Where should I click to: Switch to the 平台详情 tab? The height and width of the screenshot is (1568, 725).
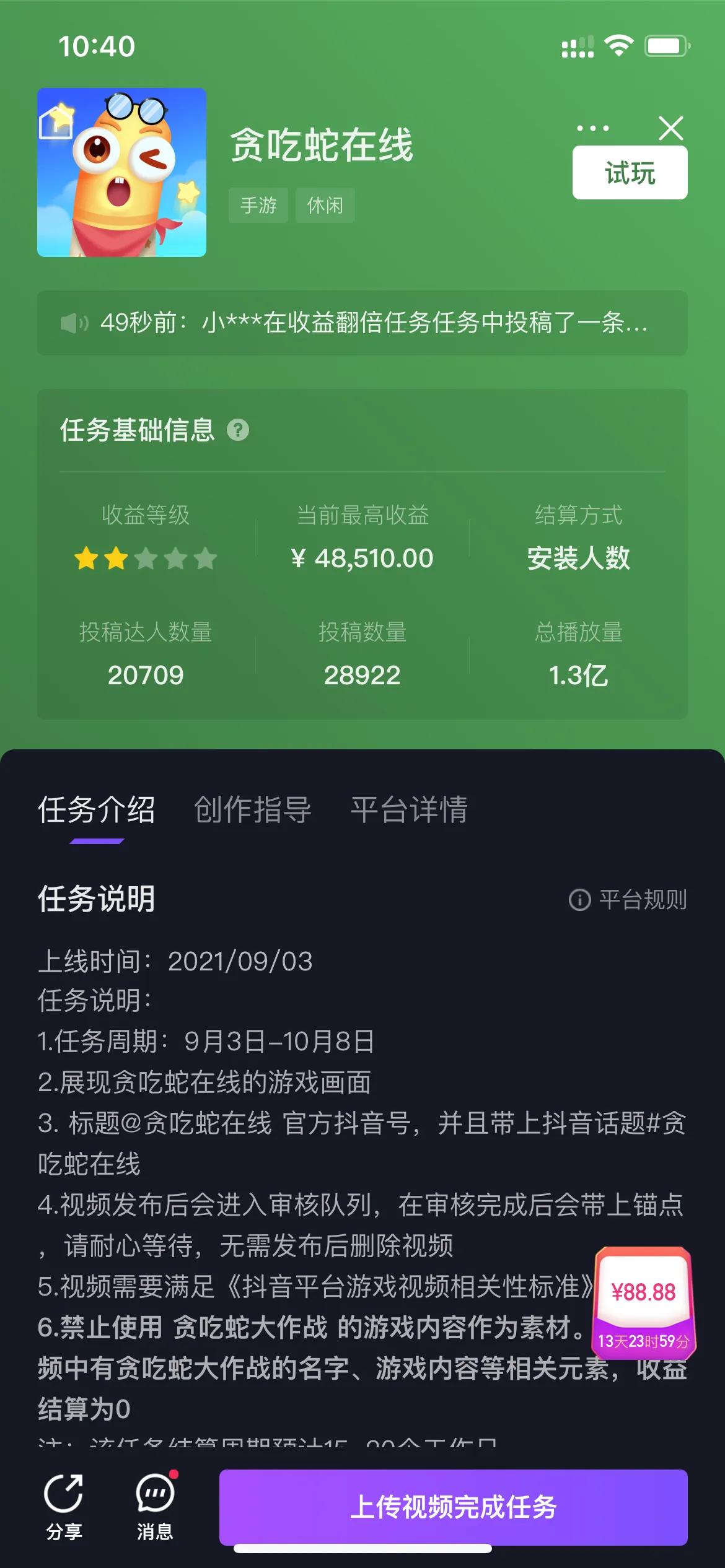coord(409,810)
